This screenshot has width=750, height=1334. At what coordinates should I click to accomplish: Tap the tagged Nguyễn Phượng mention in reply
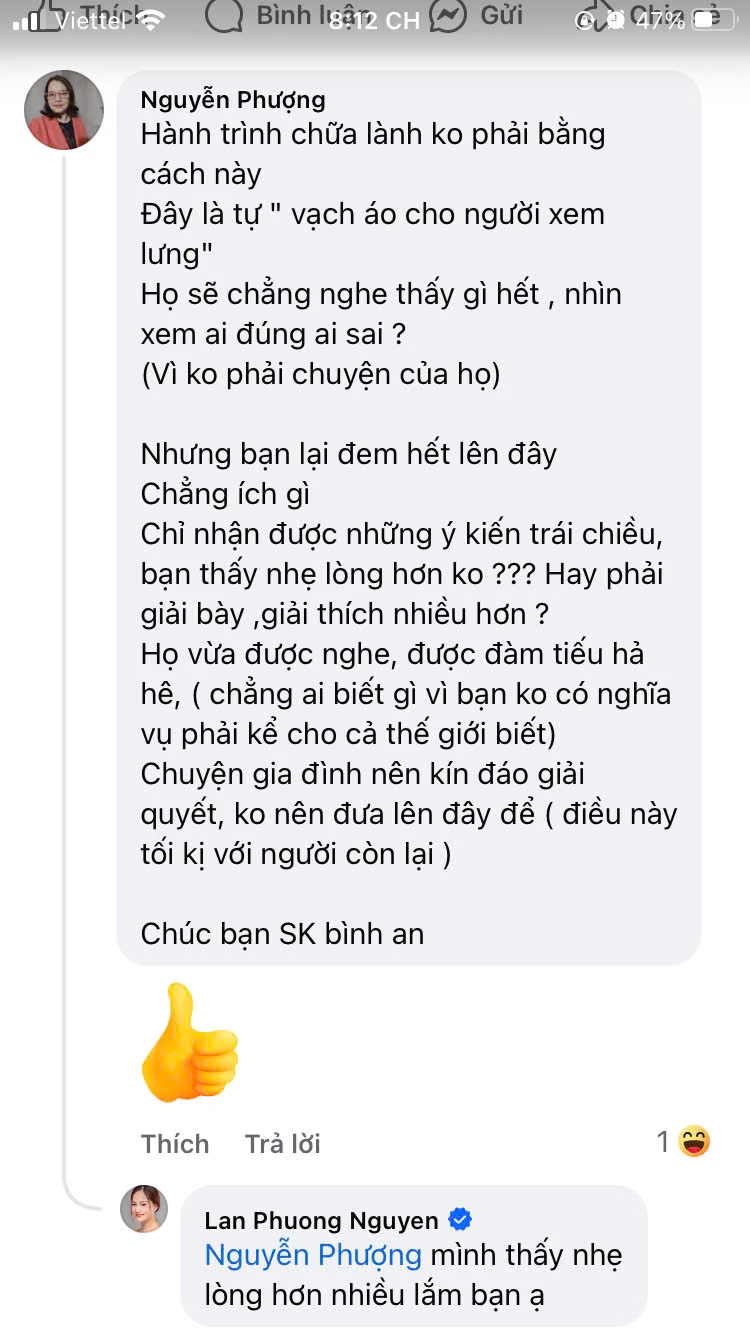313,1255
